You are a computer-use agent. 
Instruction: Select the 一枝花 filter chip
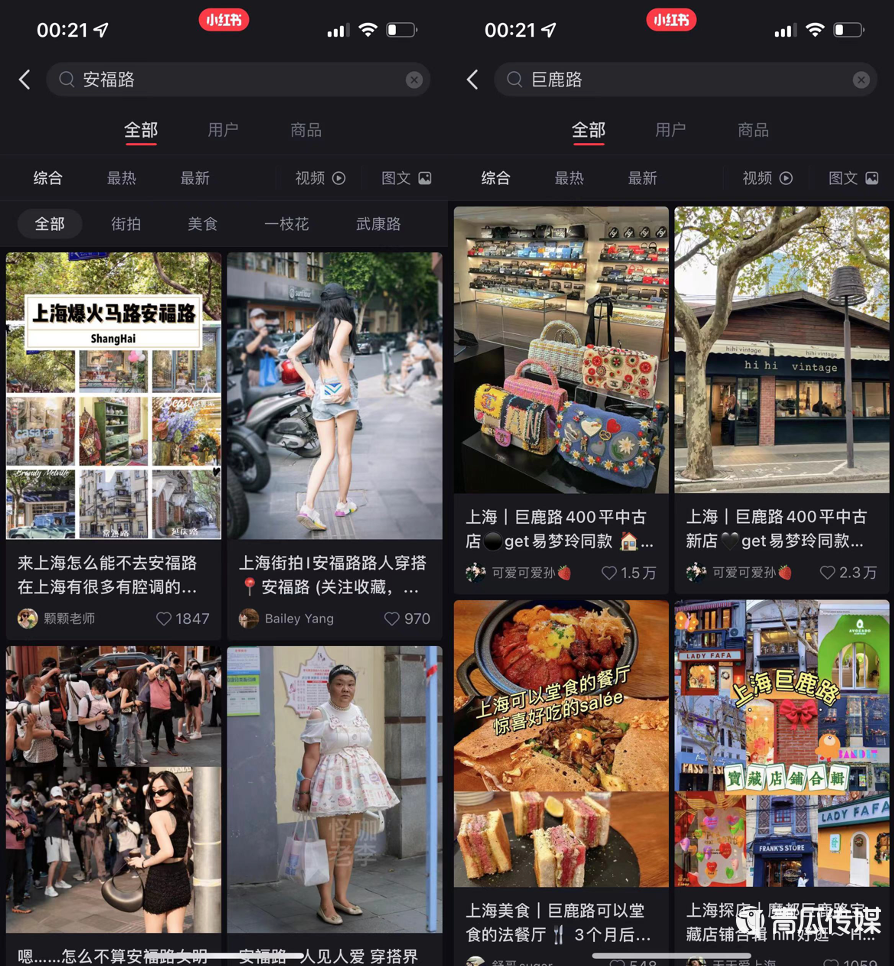[287, 224]
